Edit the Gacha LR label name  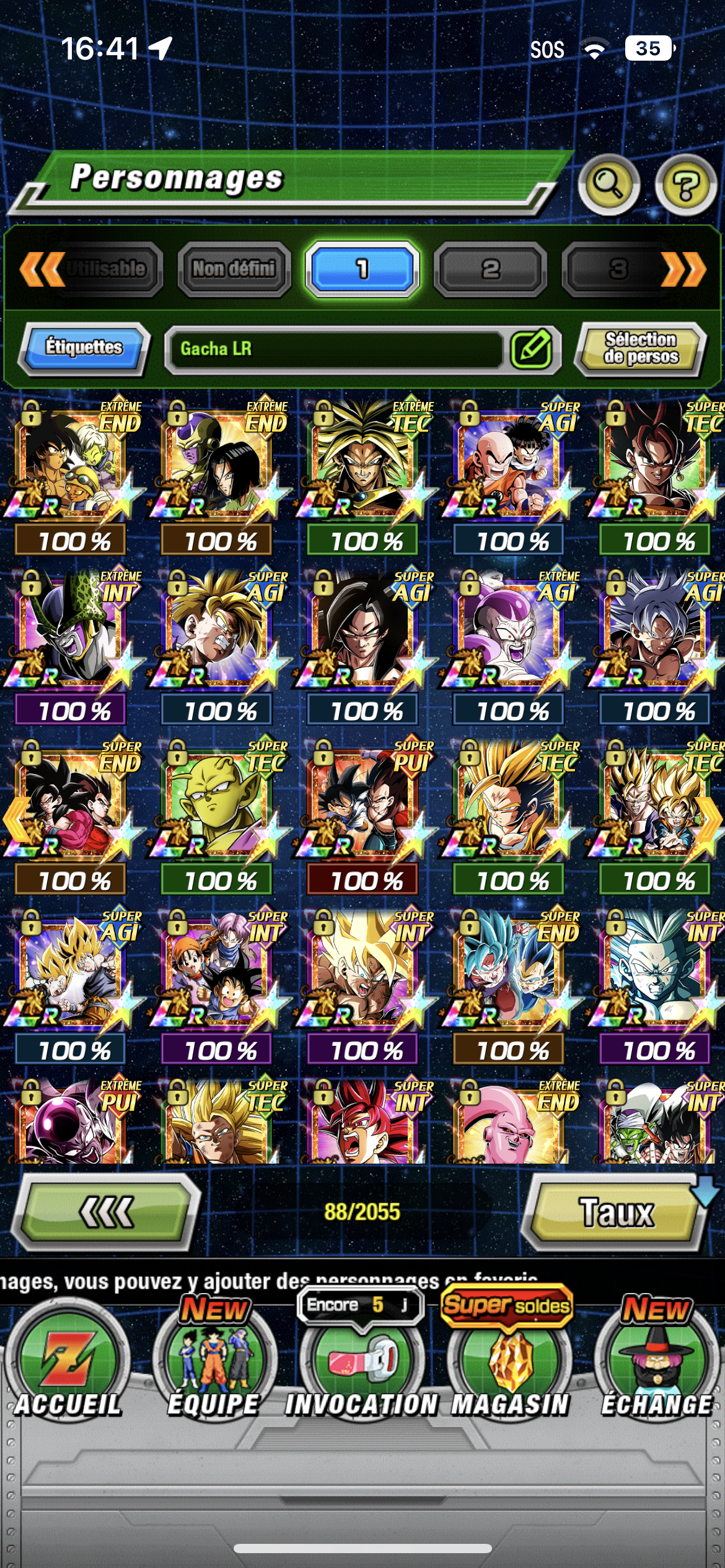(531, 349)
